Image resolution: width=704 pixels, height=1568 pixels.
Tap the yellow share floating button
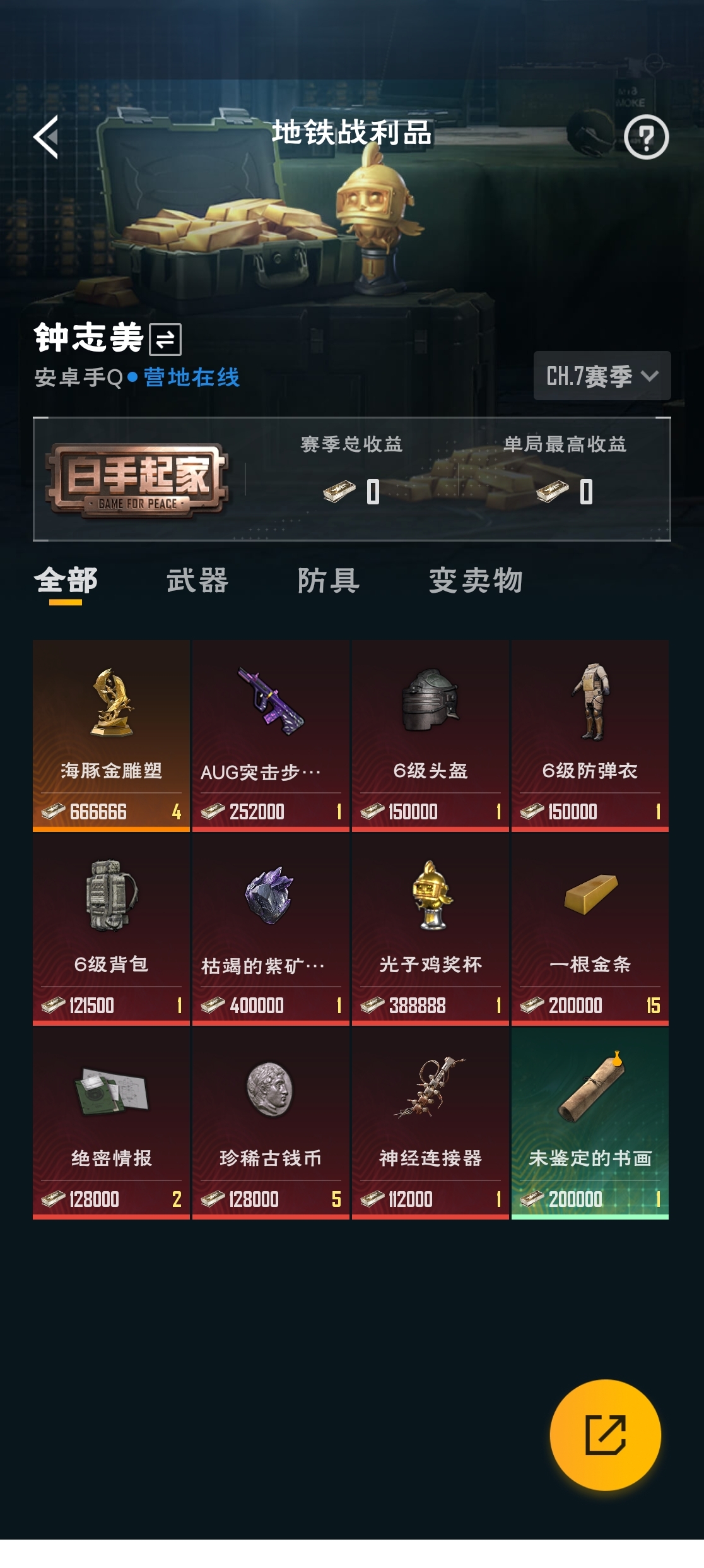pyautogui.click(x=605, y=1435)
